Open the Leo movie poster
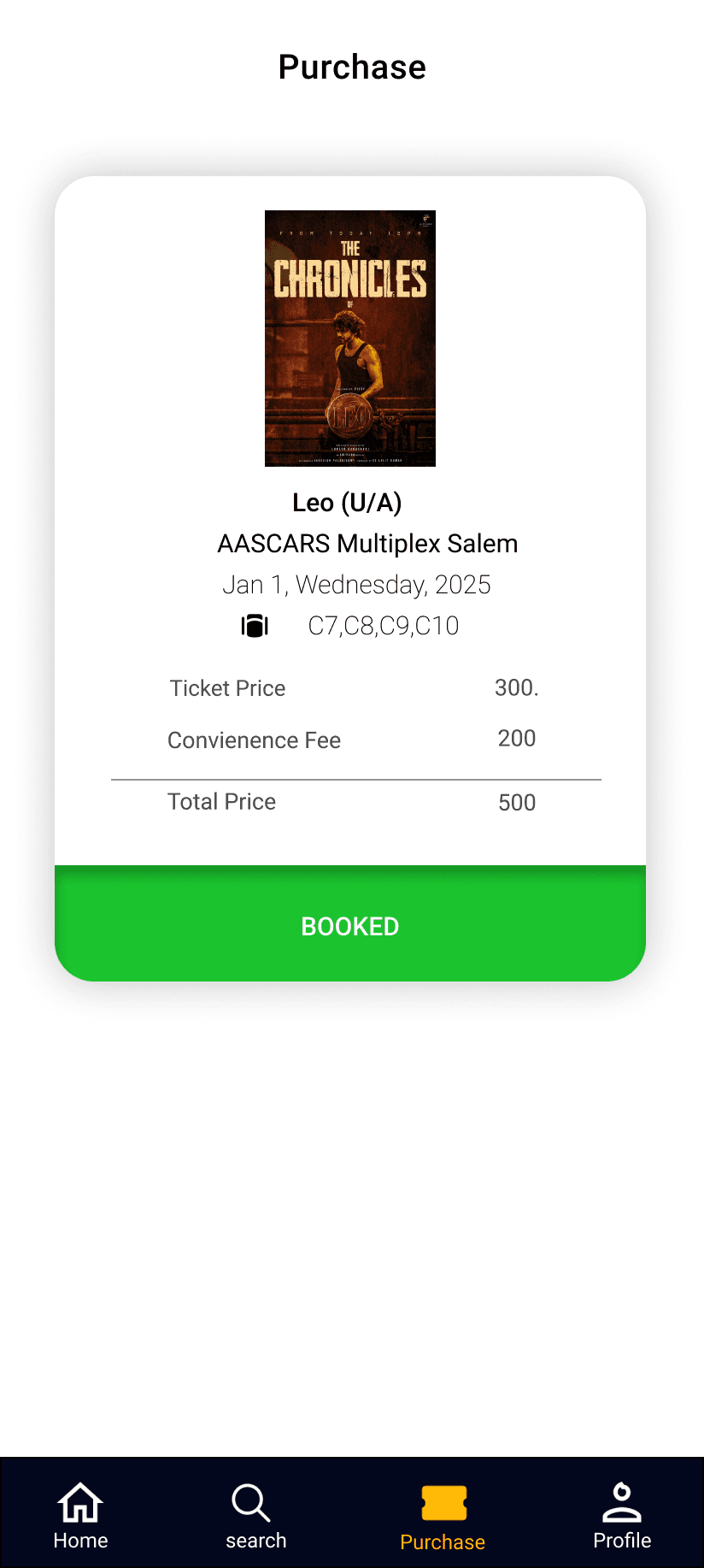 click(350, 339)
